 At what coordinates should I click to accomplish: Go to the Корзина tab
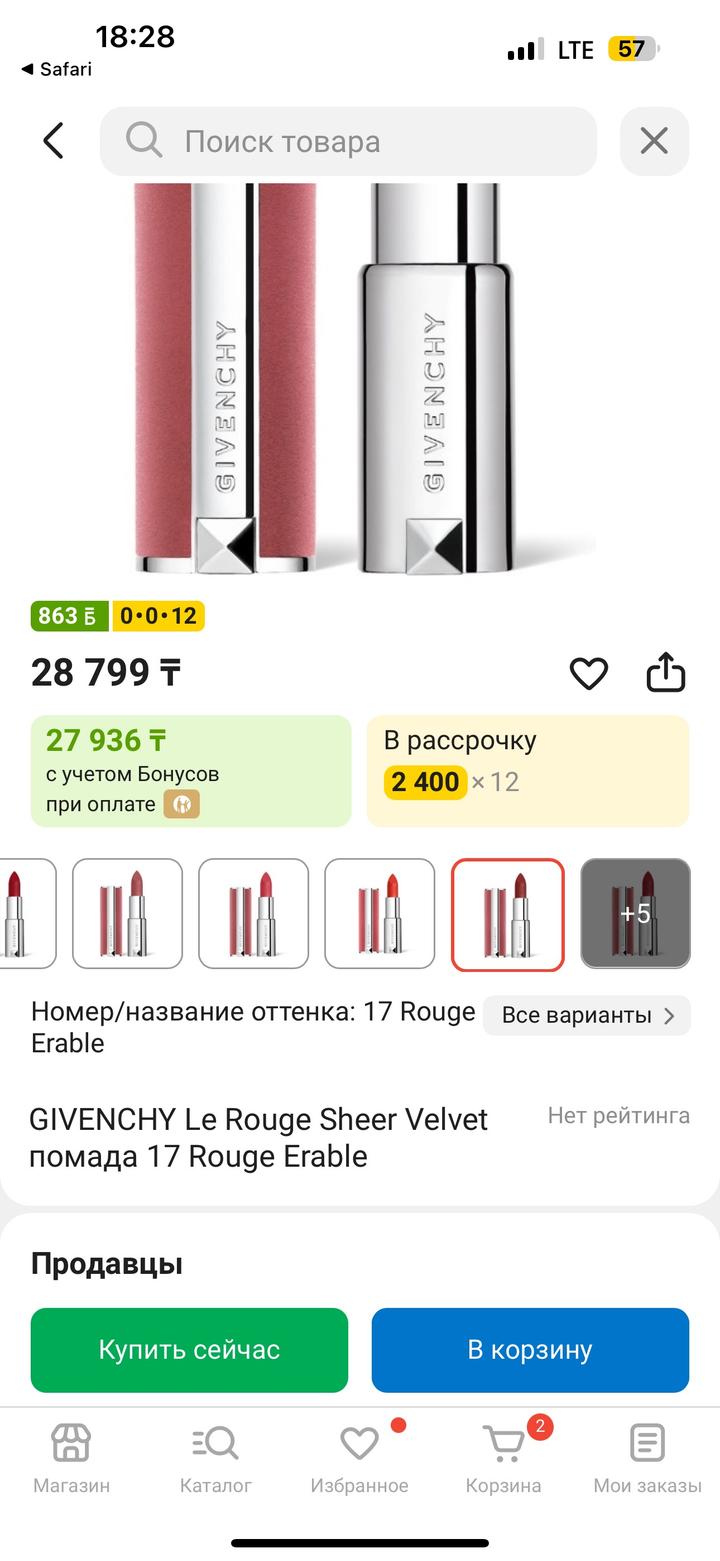coord(503,1459)
